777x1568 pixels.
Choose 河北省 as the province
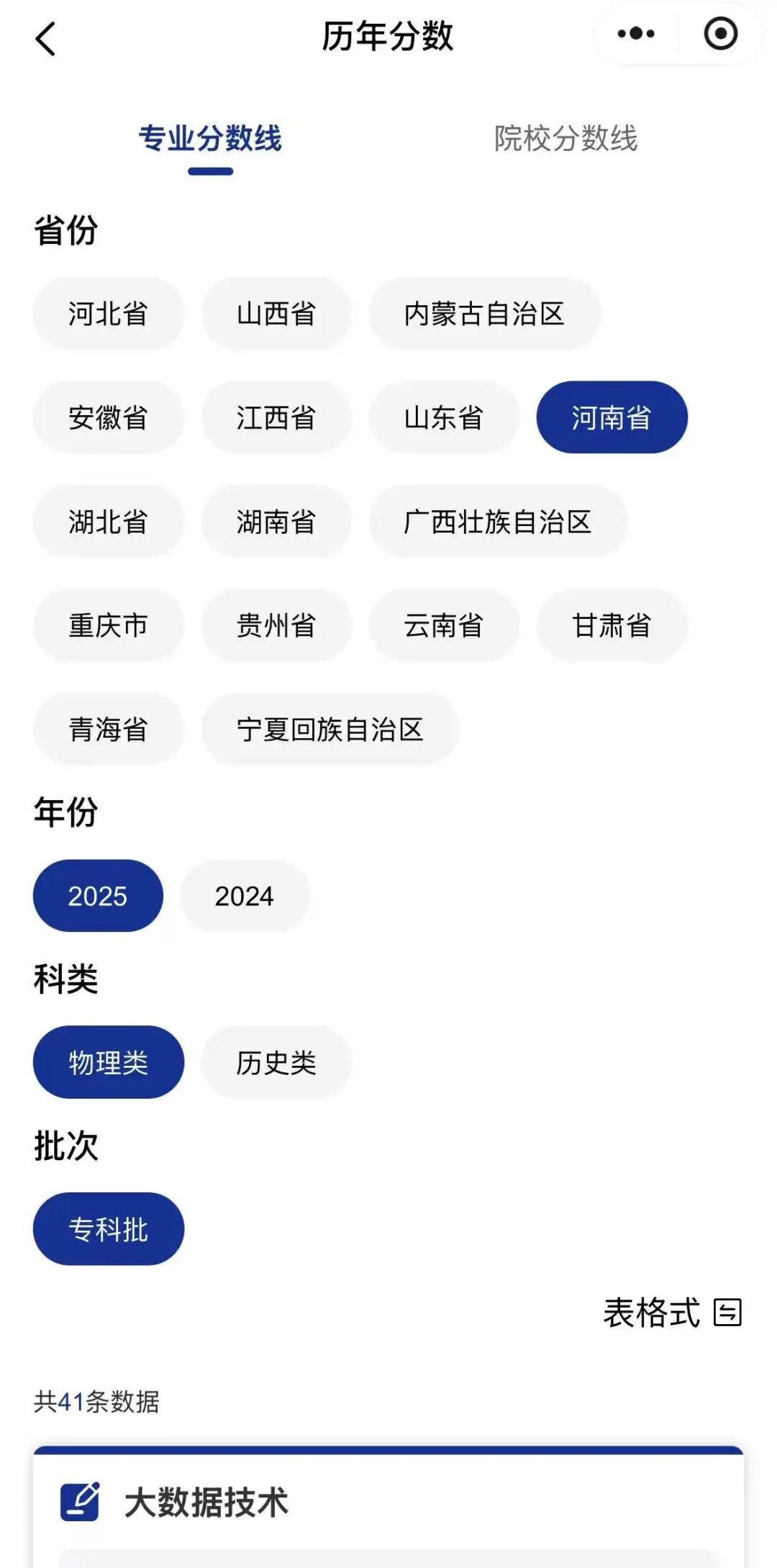click(x=109, y=314)
